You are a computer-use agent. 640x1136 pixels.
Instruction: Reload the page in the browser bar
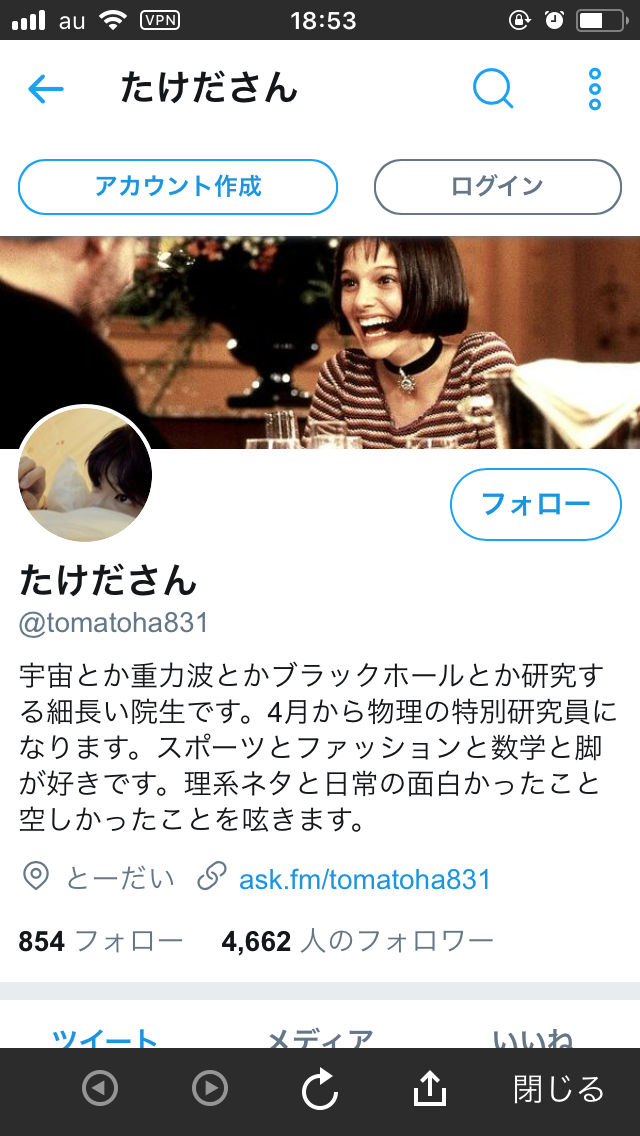point(320,1088)
